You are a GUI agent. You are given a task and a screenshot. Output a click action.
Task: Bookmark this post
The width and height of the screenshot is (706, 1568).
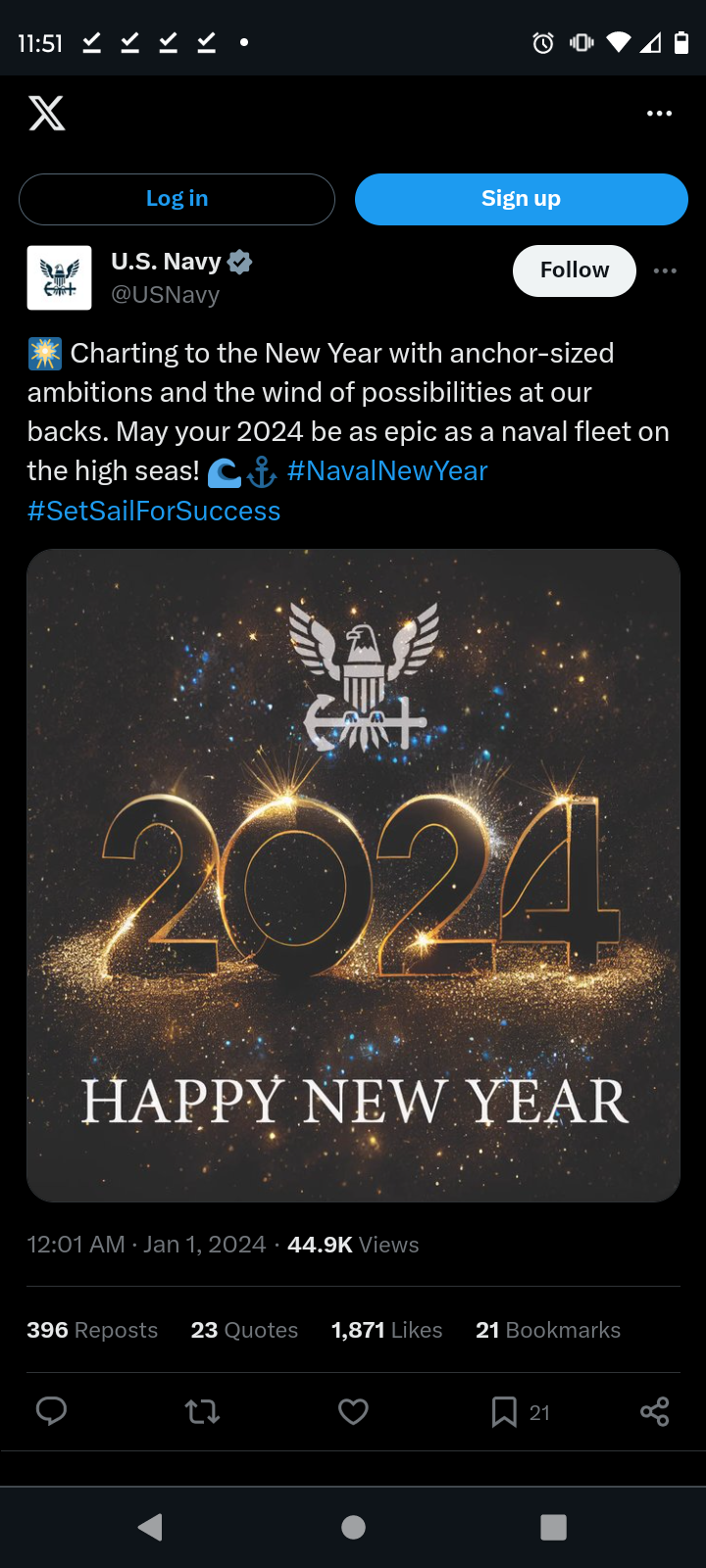(504, 1412)
